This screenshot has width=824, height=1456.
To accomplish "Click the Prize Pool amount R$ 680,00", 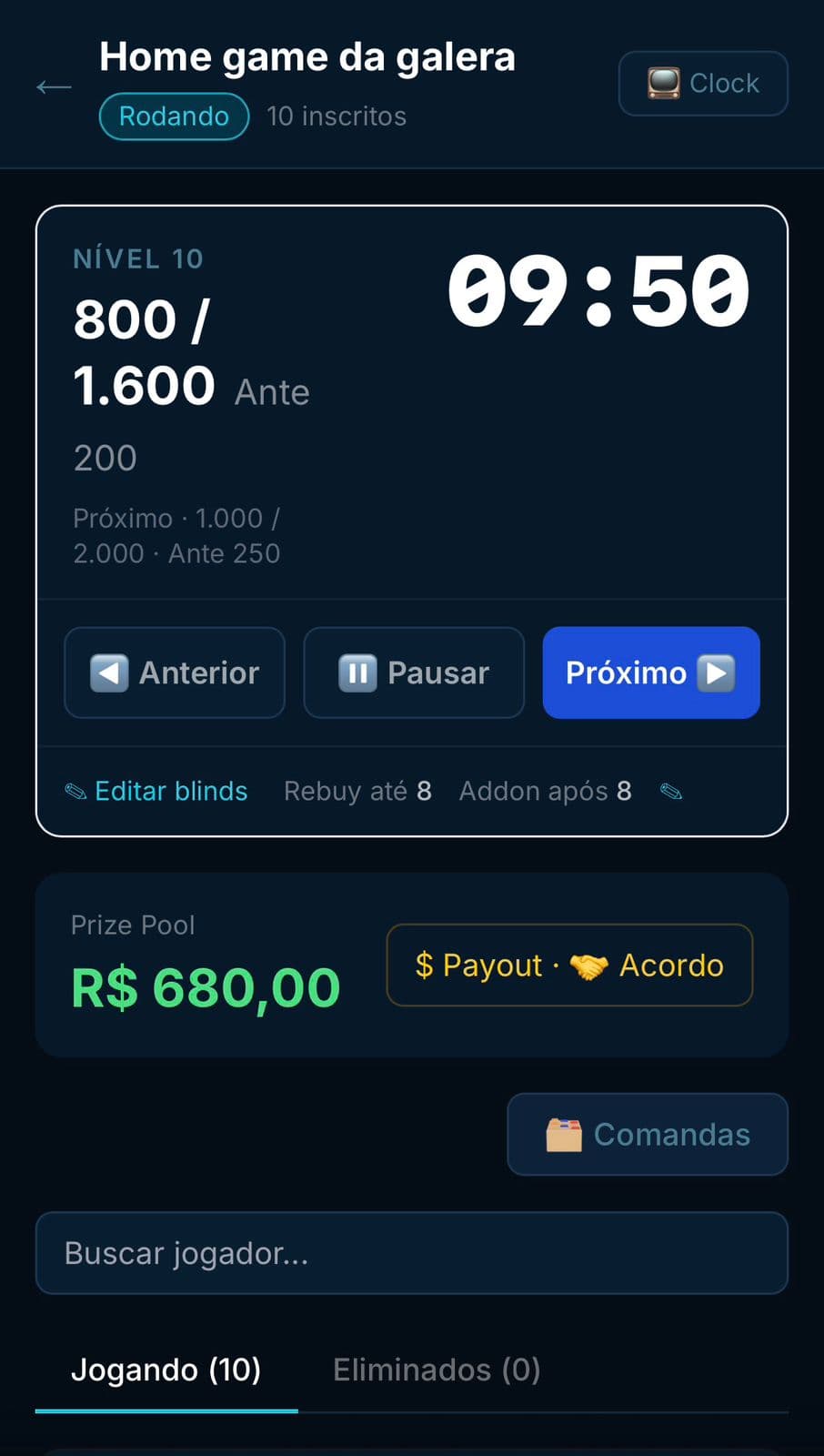I will [205, 986].
